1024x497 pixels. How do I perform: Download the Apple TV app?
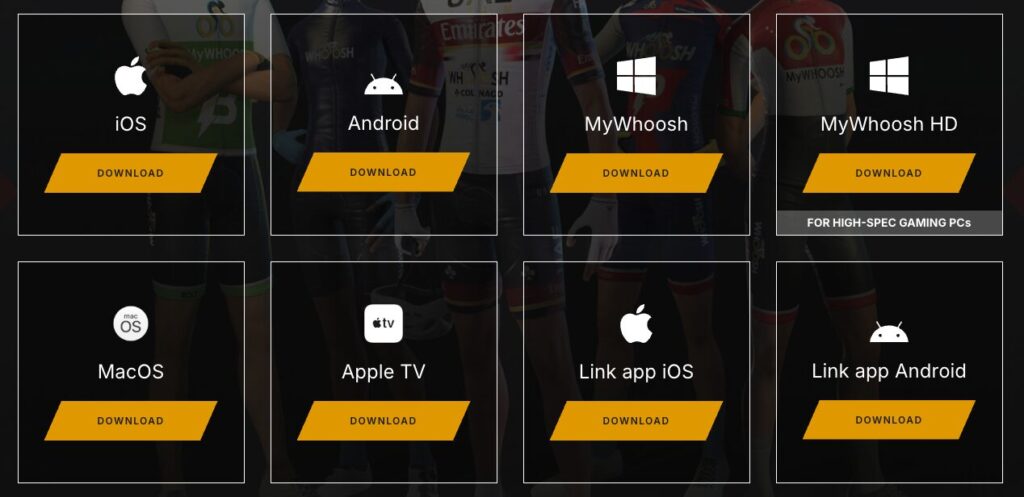coord(383,421)
